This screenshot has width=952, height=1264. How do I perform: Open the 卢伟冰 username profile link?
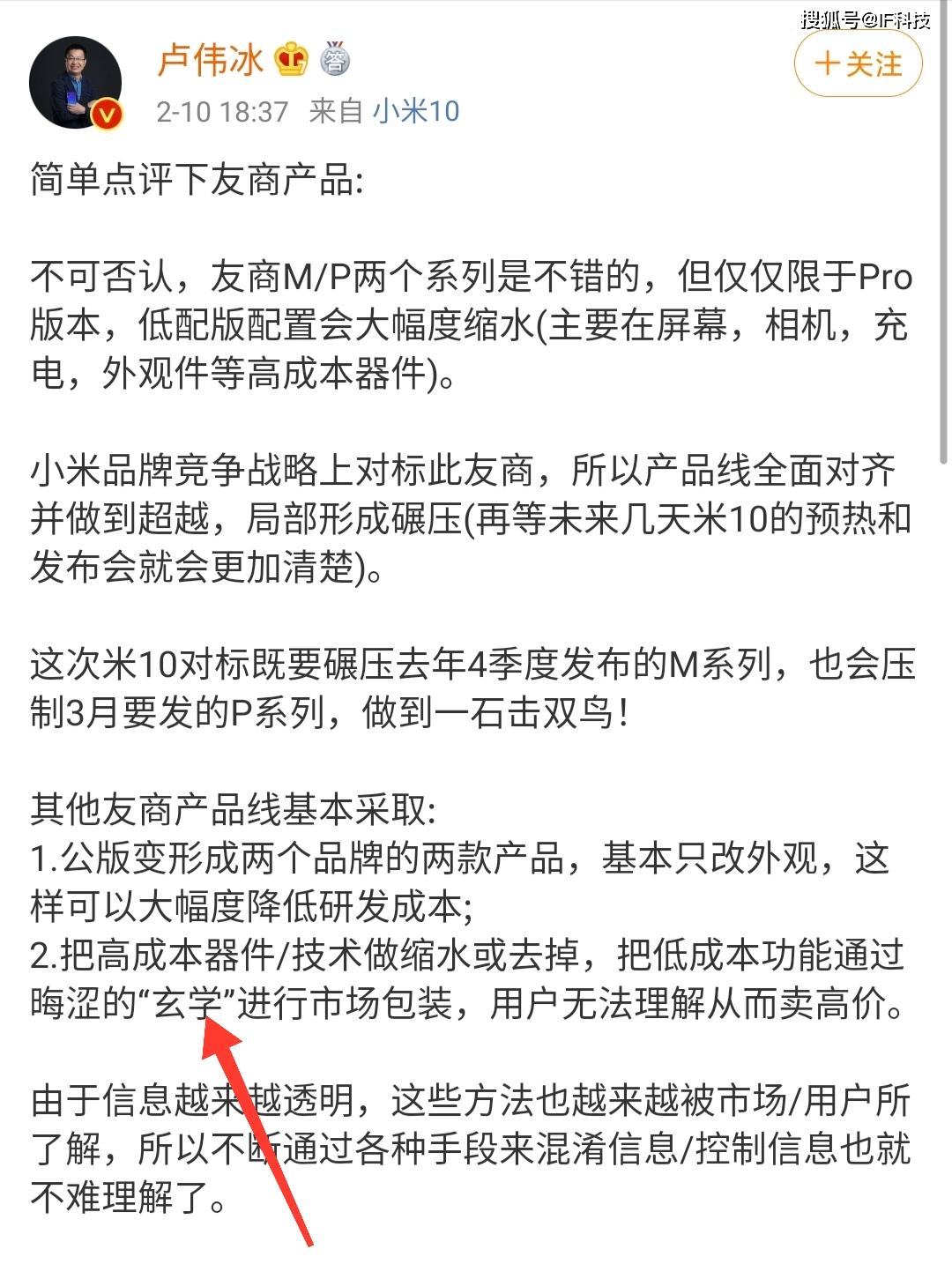210,60
